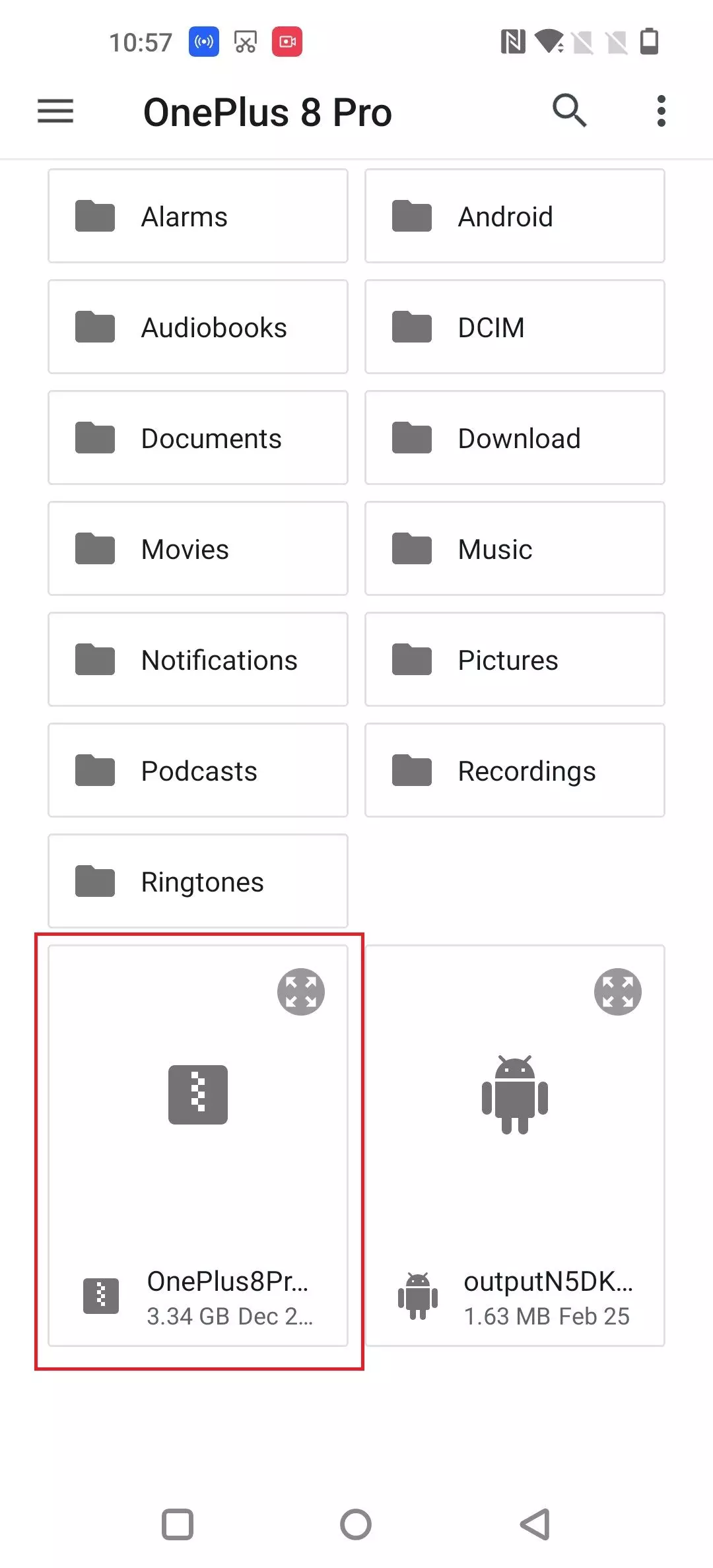Open the navigation drawer menu
The width and height of the screenshot is (713, 1568).
[x=55, y=111]
